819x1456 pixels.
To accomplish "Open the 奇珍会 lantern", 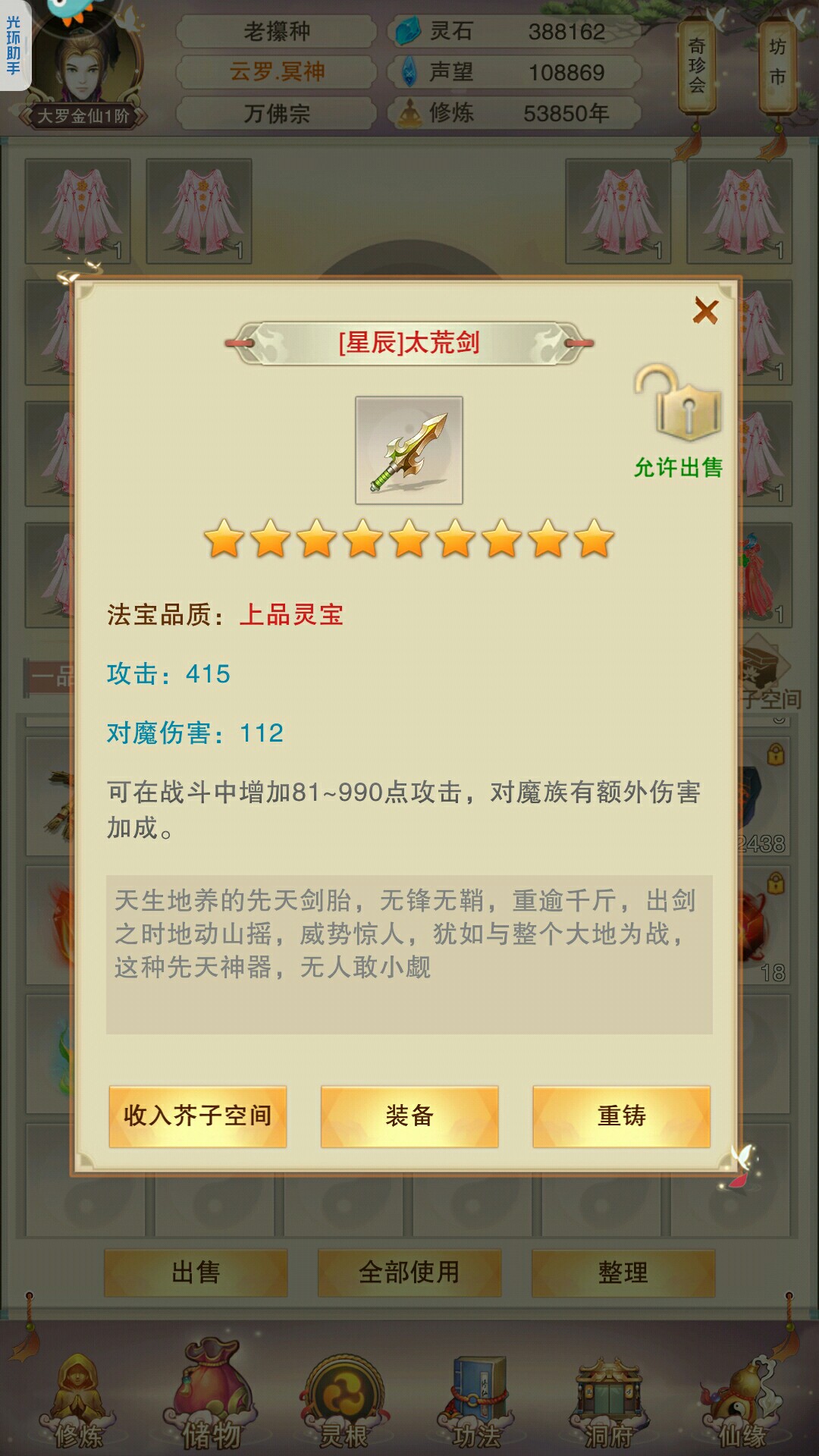I will pyautogui.click(x=696, y=67).
